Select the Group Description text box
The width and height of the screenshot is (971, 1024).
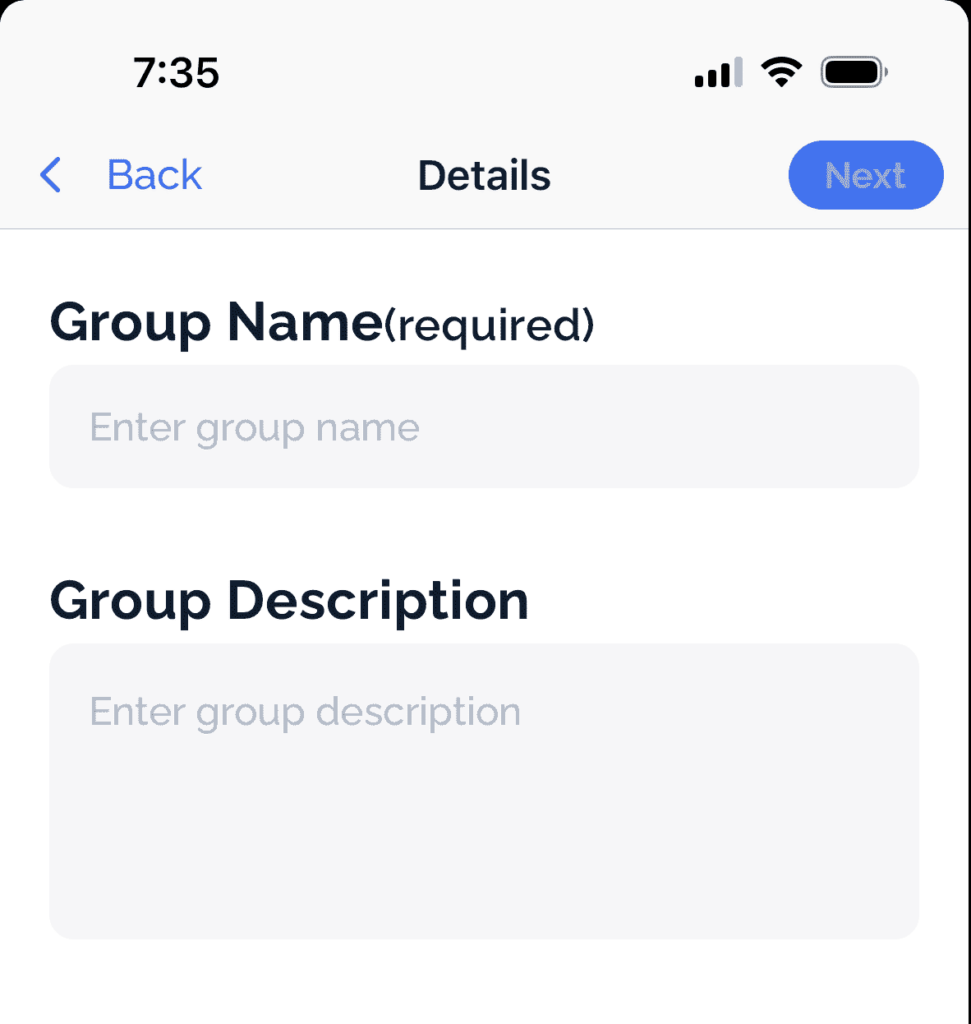(484, 790)
